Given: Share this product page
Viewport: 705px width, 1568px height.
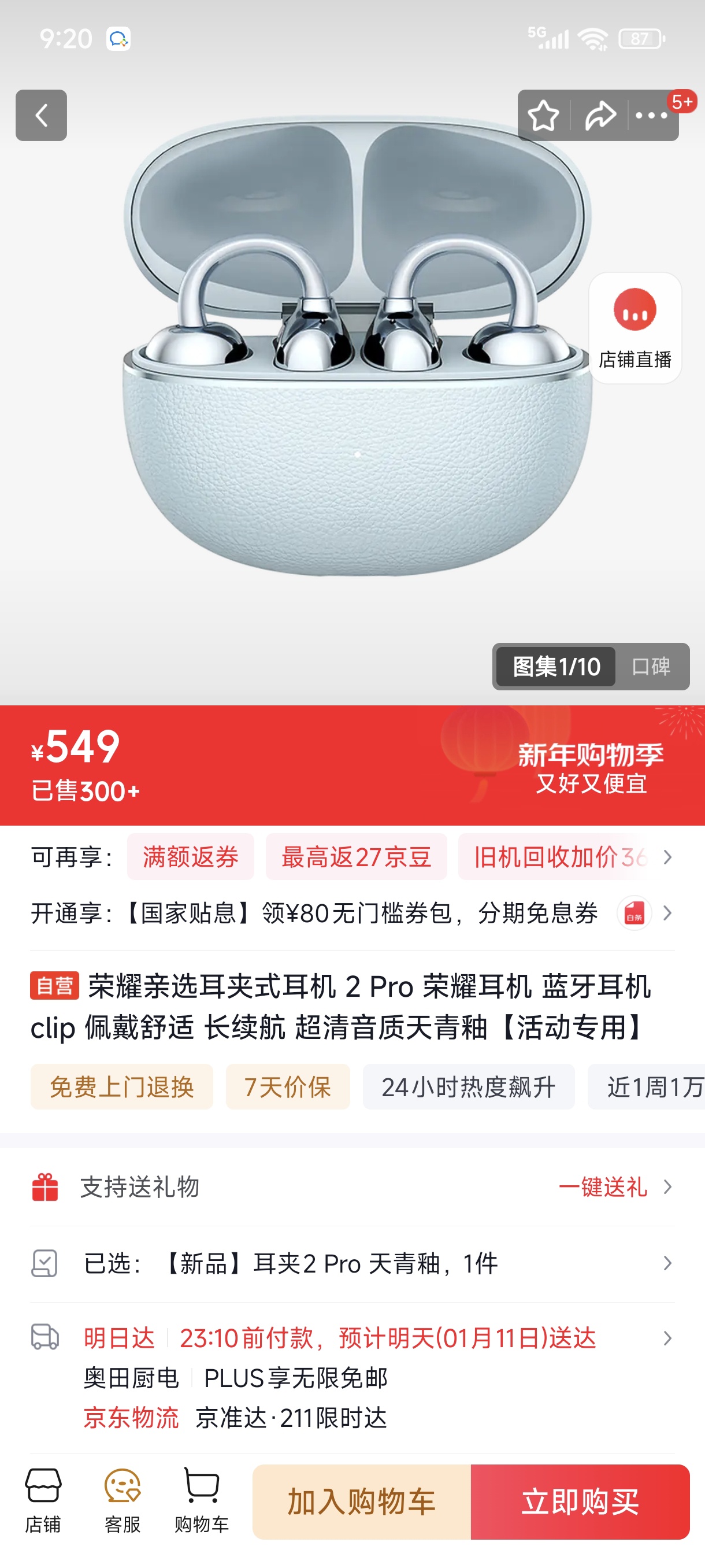Looking at the screenshot, I should point(600,116).
